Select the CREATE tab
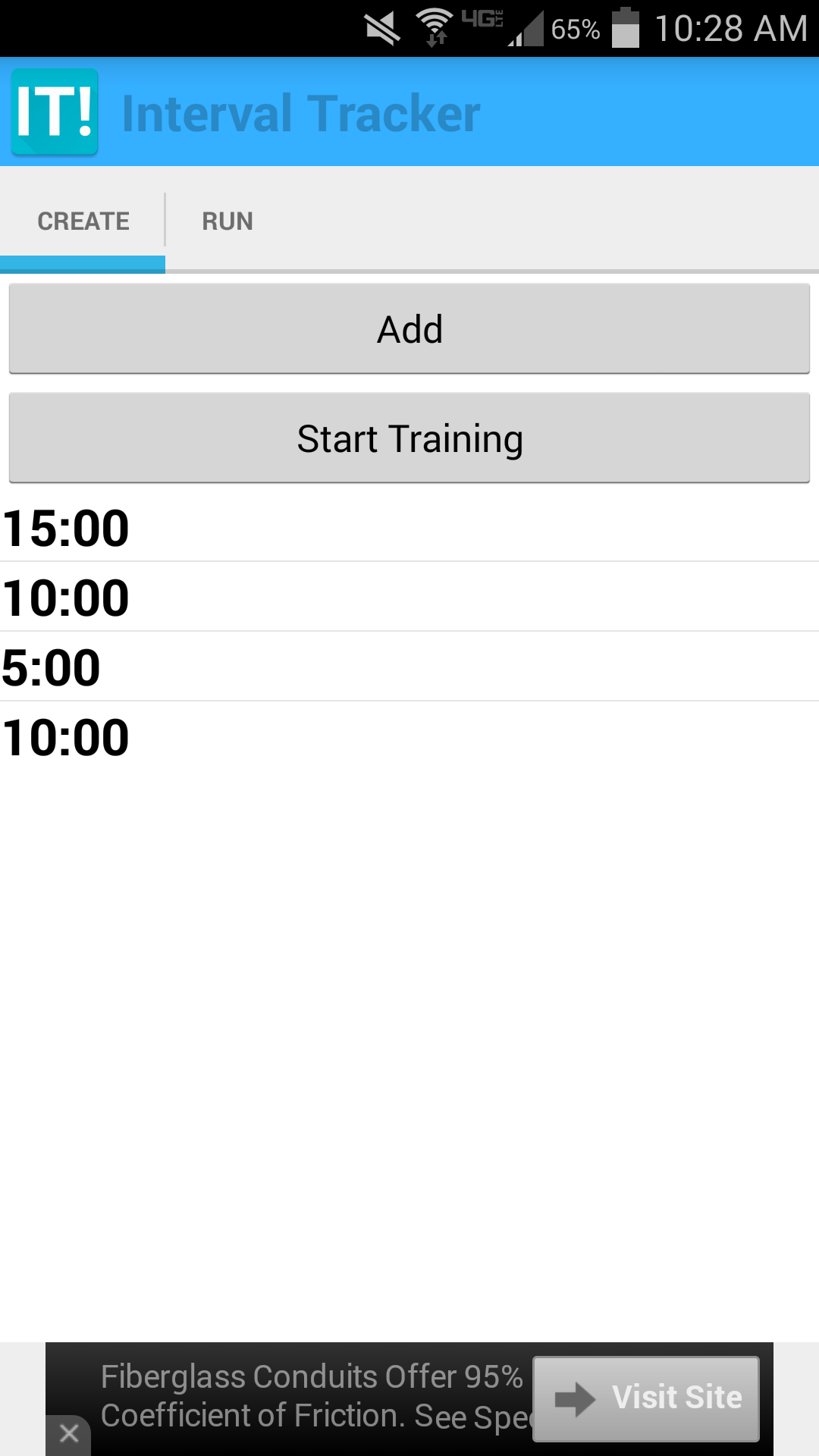The width and height of the screenshot is (819, 1456). click(83, 220)
